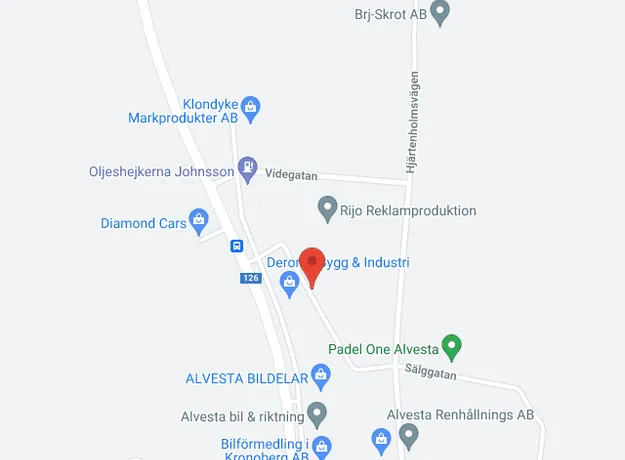This screenshot has width=625, height=460.
Task: Open Klondyke Markprodukter AB place marker
Action: click(x=251, y=104)
